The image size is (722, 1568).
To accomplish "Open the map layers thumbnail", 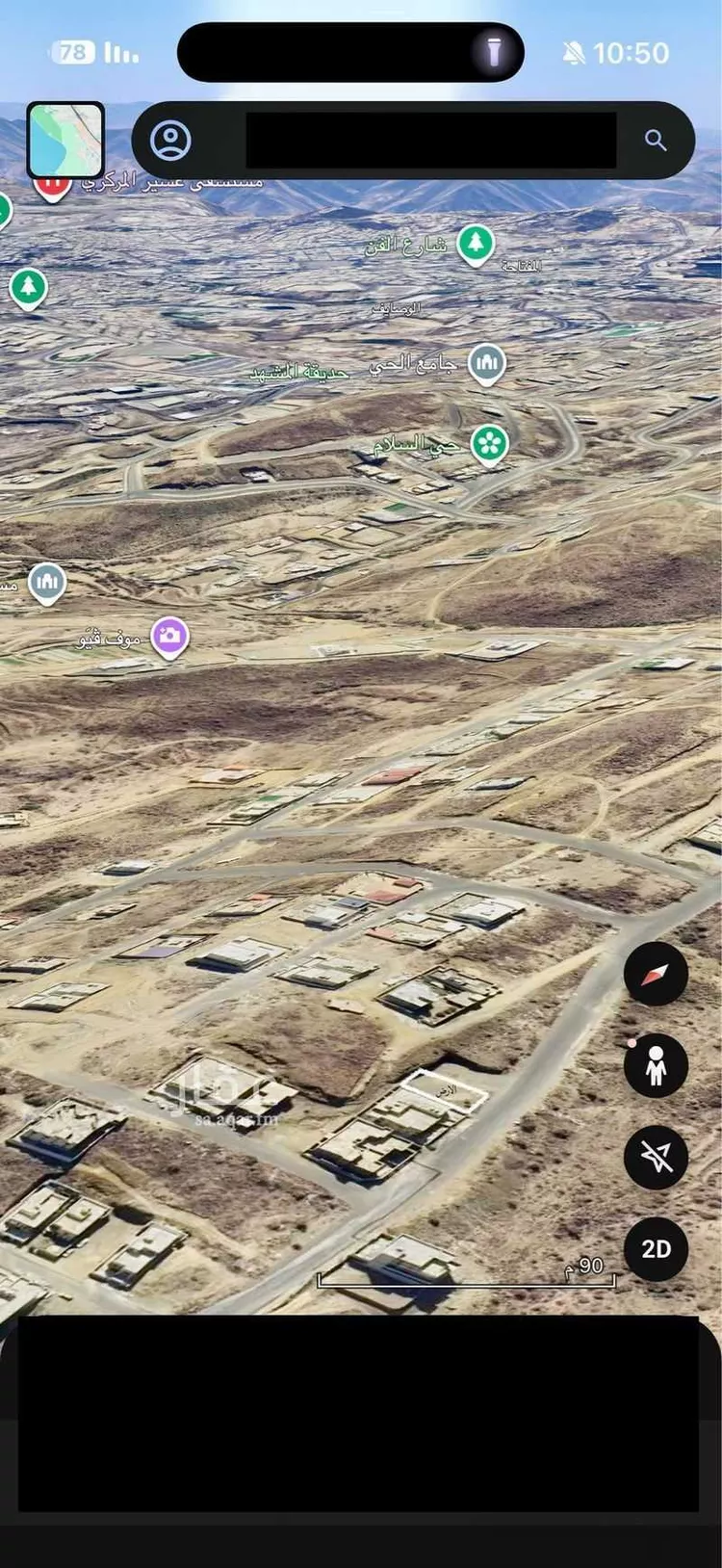I will click(x=65, y=141).
